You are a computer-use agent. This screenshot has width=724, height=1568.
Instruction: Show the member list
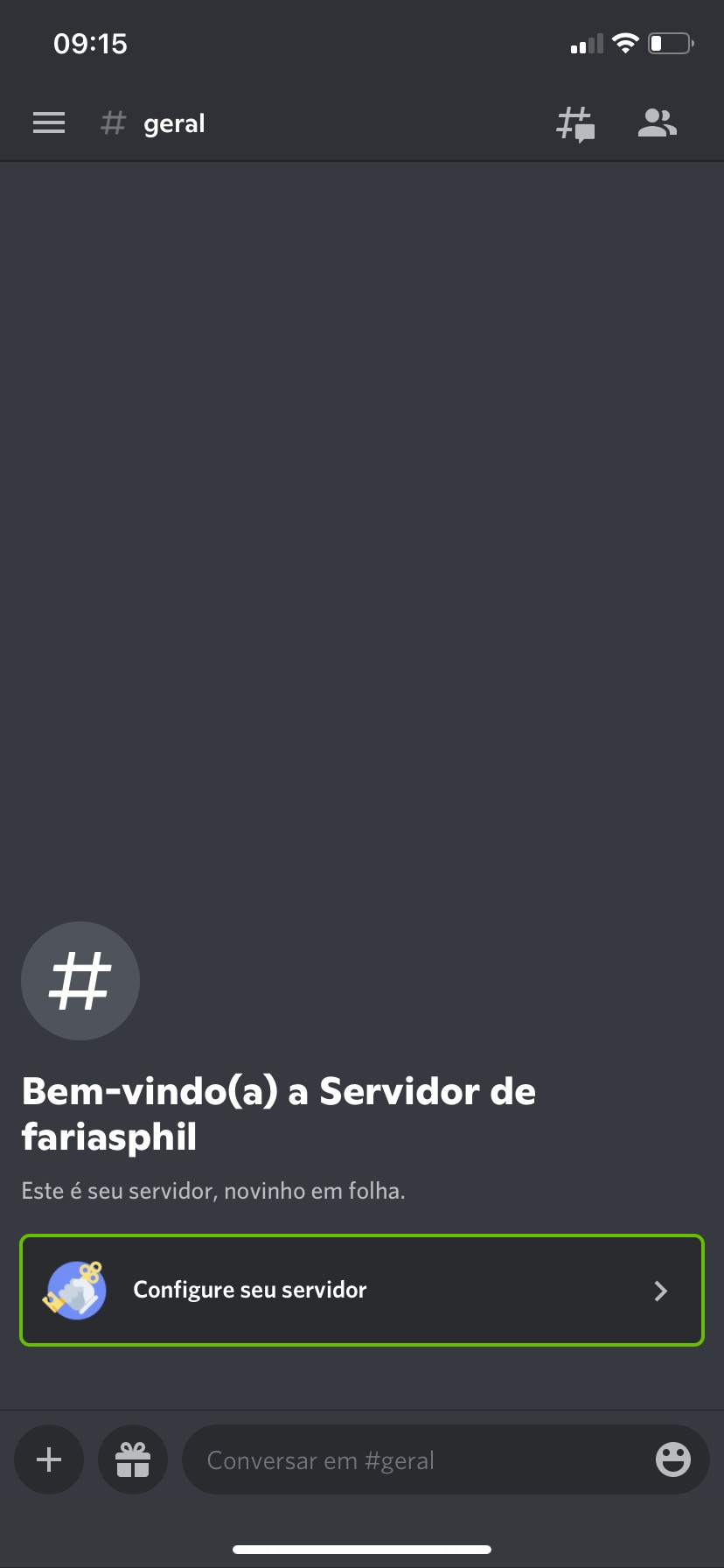tap(658, 123)
